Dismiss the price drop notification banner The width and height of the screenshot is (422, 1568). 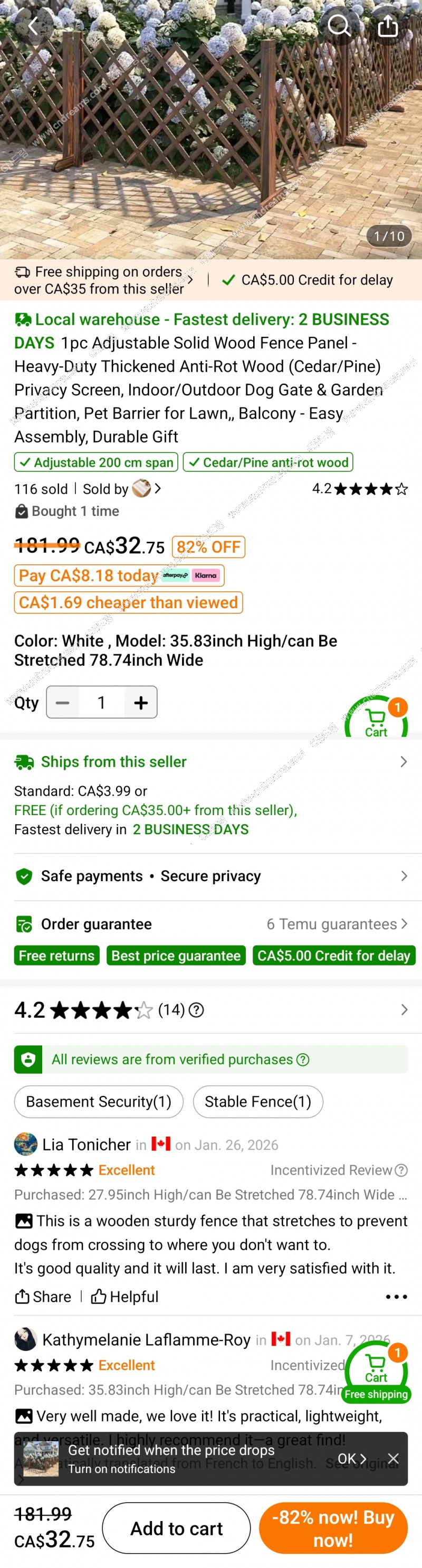(x=394, y=1458)
